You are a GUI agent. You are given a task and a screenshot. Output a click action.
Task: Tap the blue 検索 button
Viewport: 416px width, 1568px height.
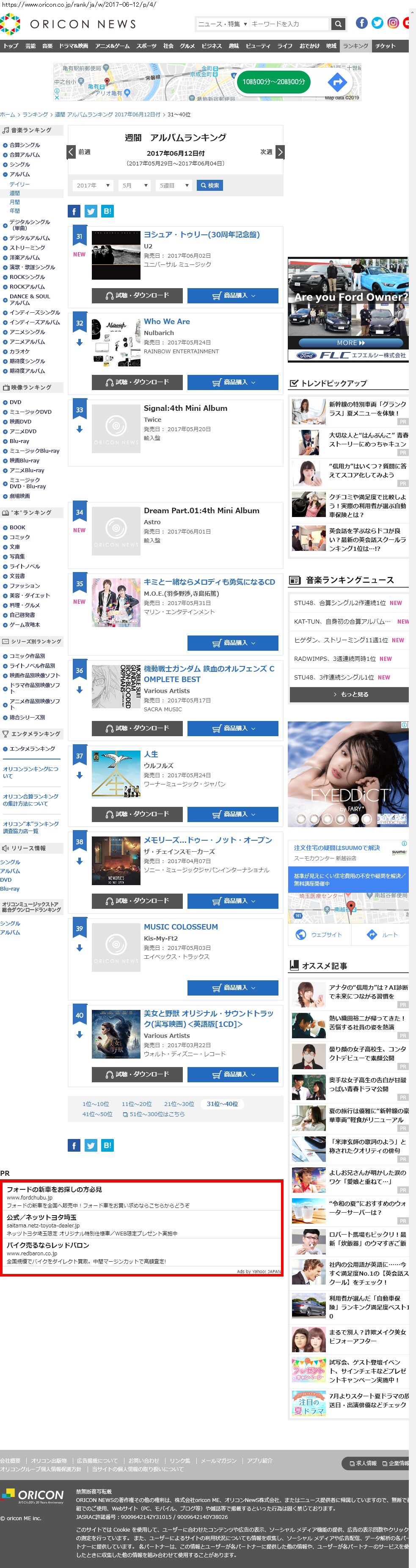tap(209, 185)
